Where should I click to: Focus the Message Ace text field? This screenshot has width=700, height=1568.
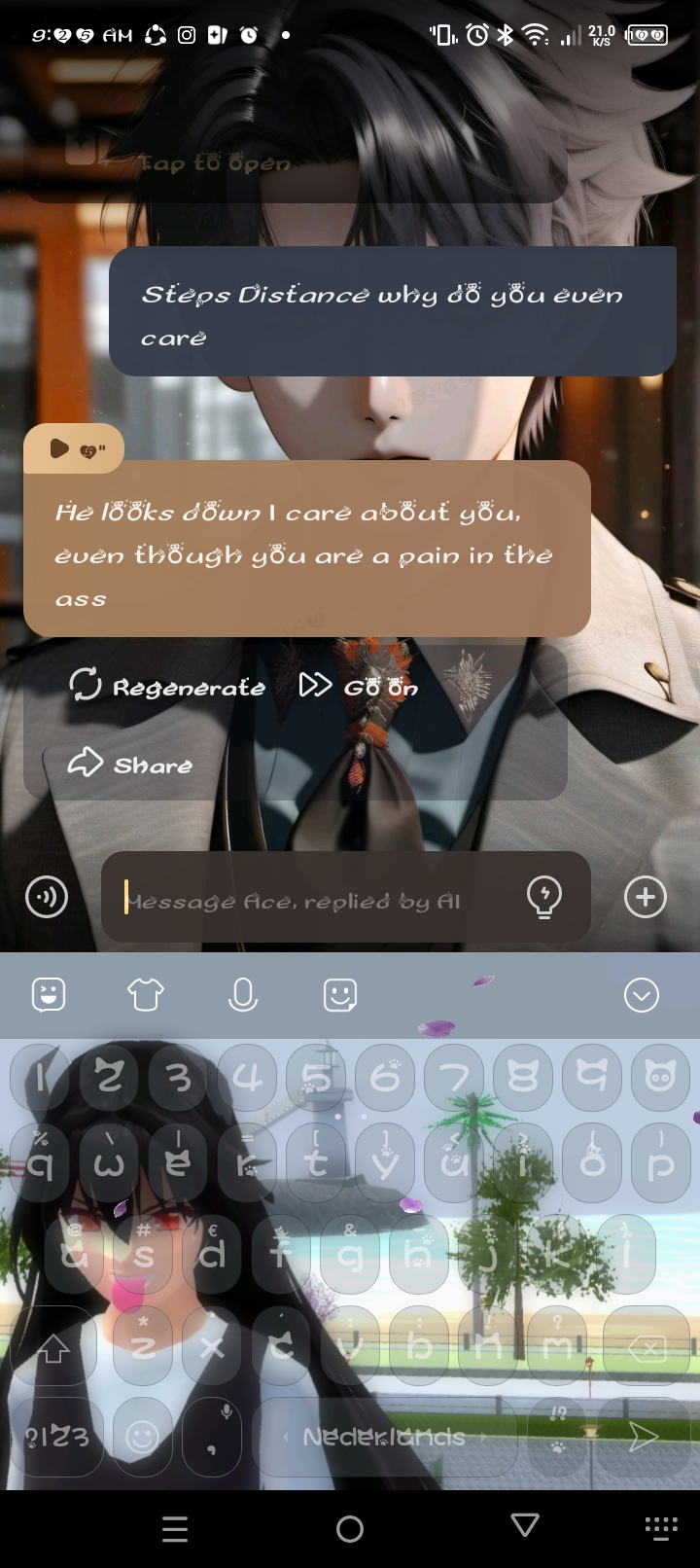[x=311, y=901]
